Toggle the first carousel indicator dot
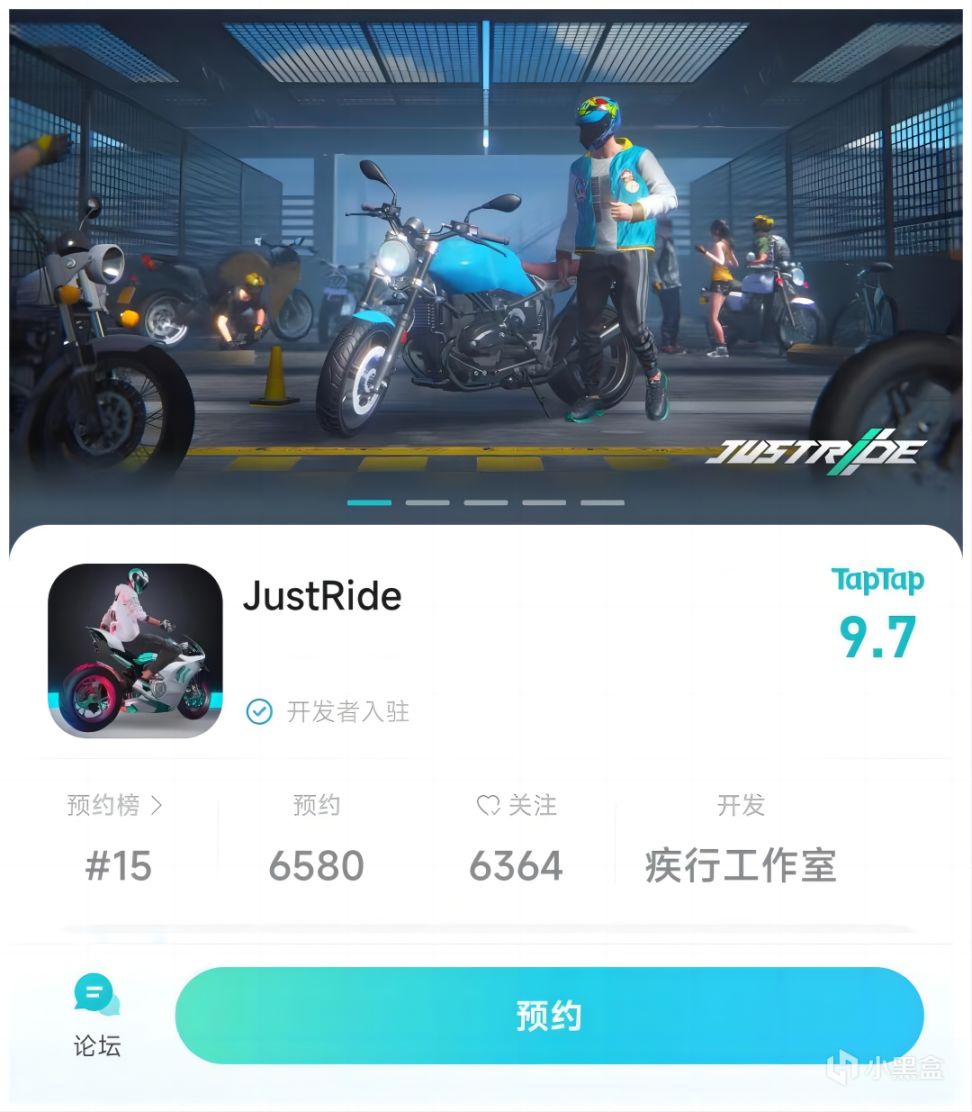The width and height of the screenshot is (972, 1112). (371, 500)
